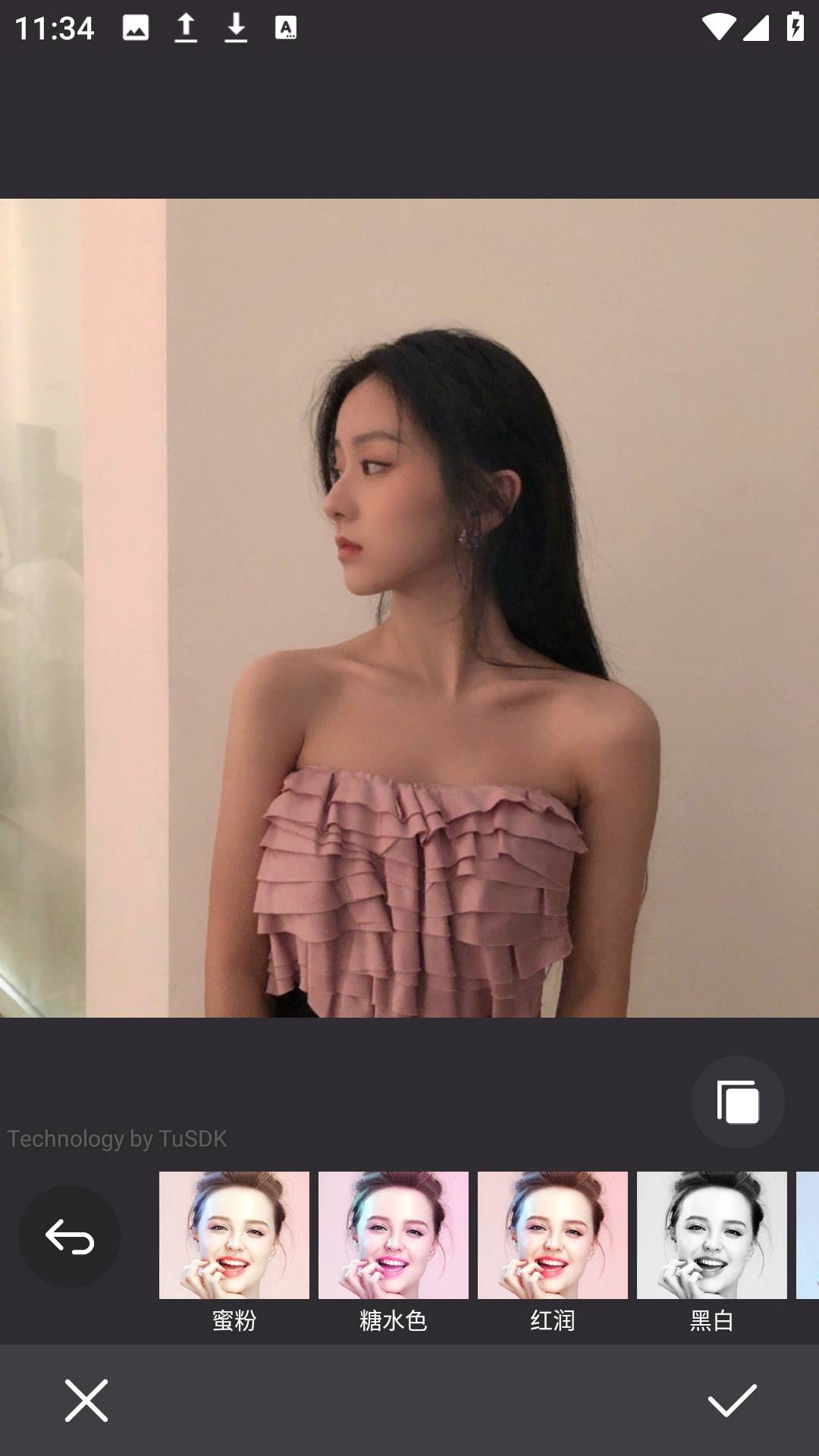This screenshot has width=819, height=1456.
Task: Open the letter-A notification icon
Action: 286,27
